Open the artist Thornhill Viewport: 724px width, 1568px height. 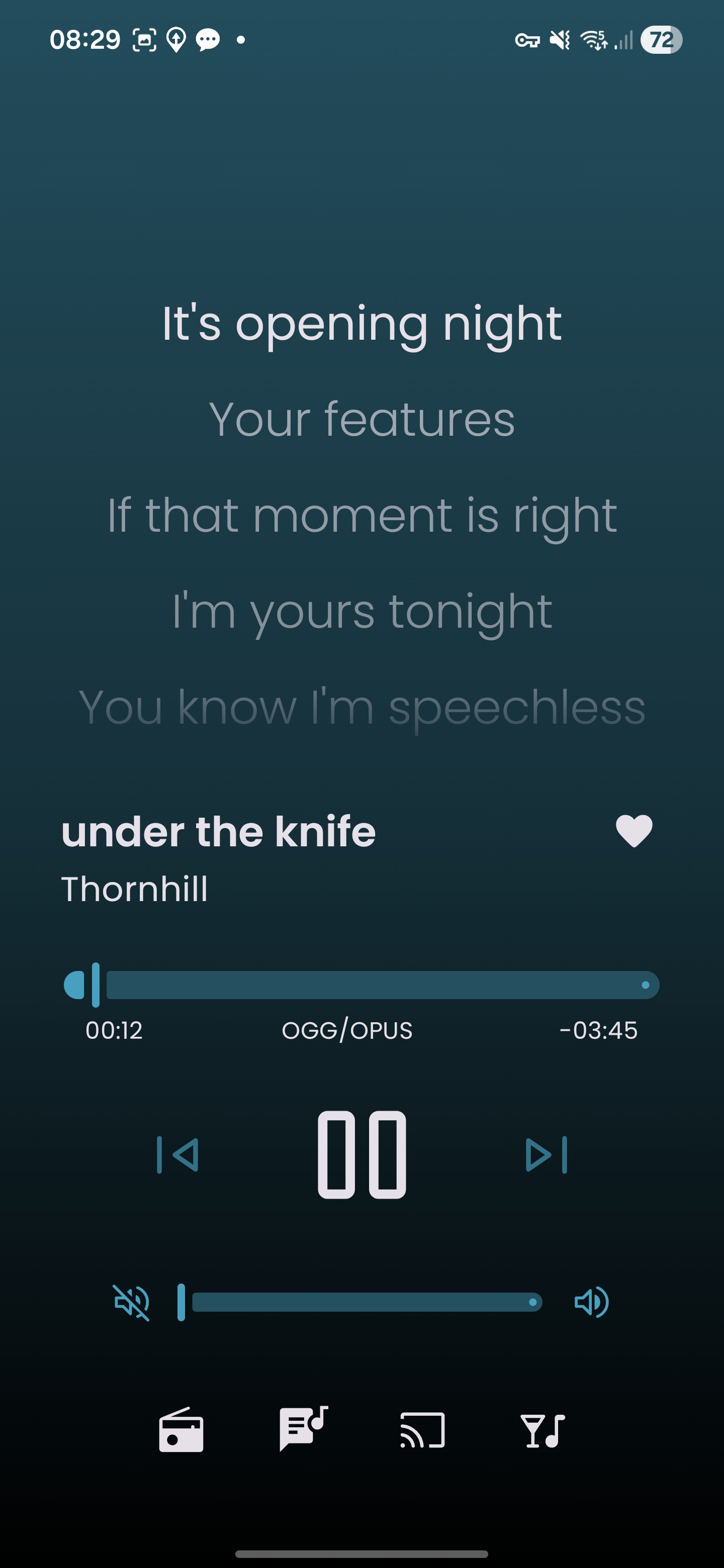135,889
